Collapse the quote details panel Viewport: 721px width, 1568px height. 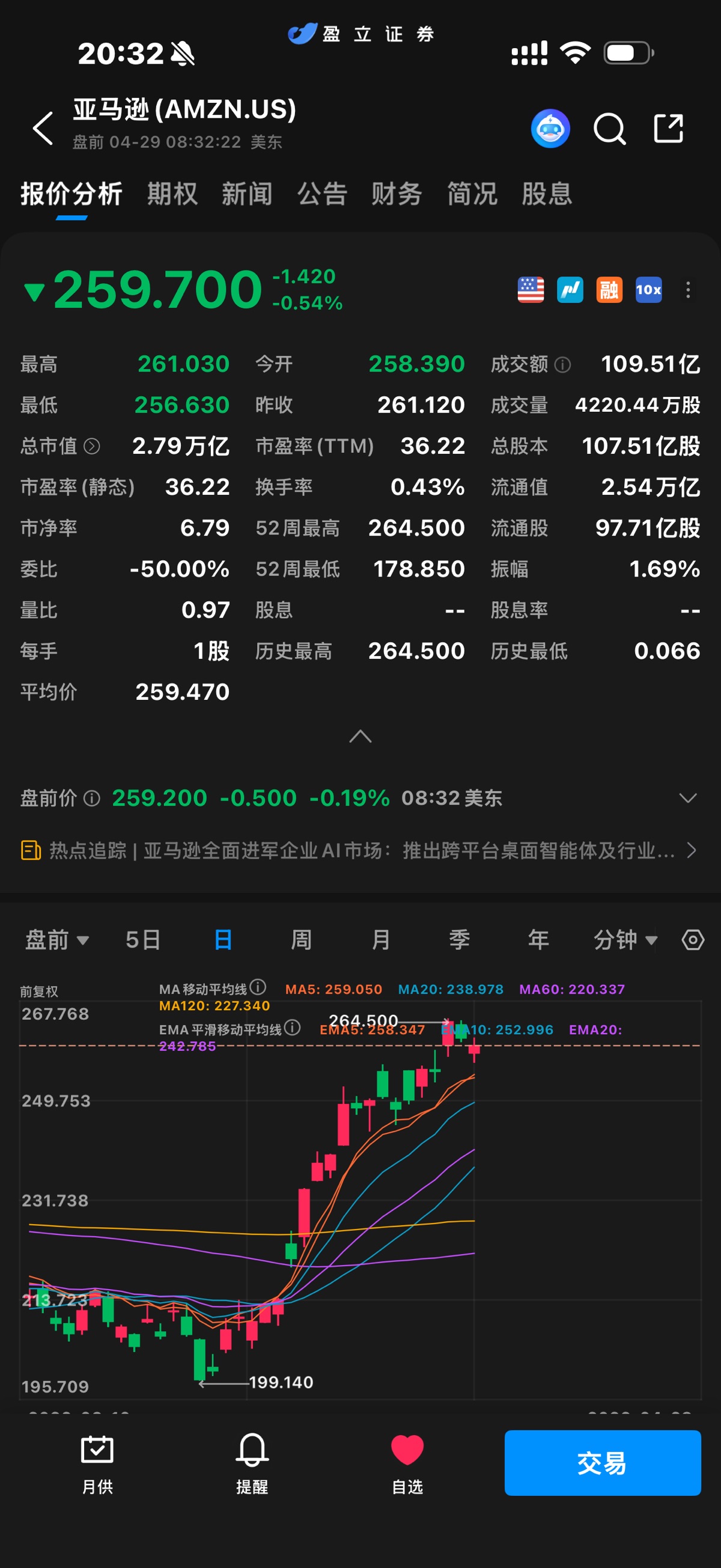click(360, 737)
